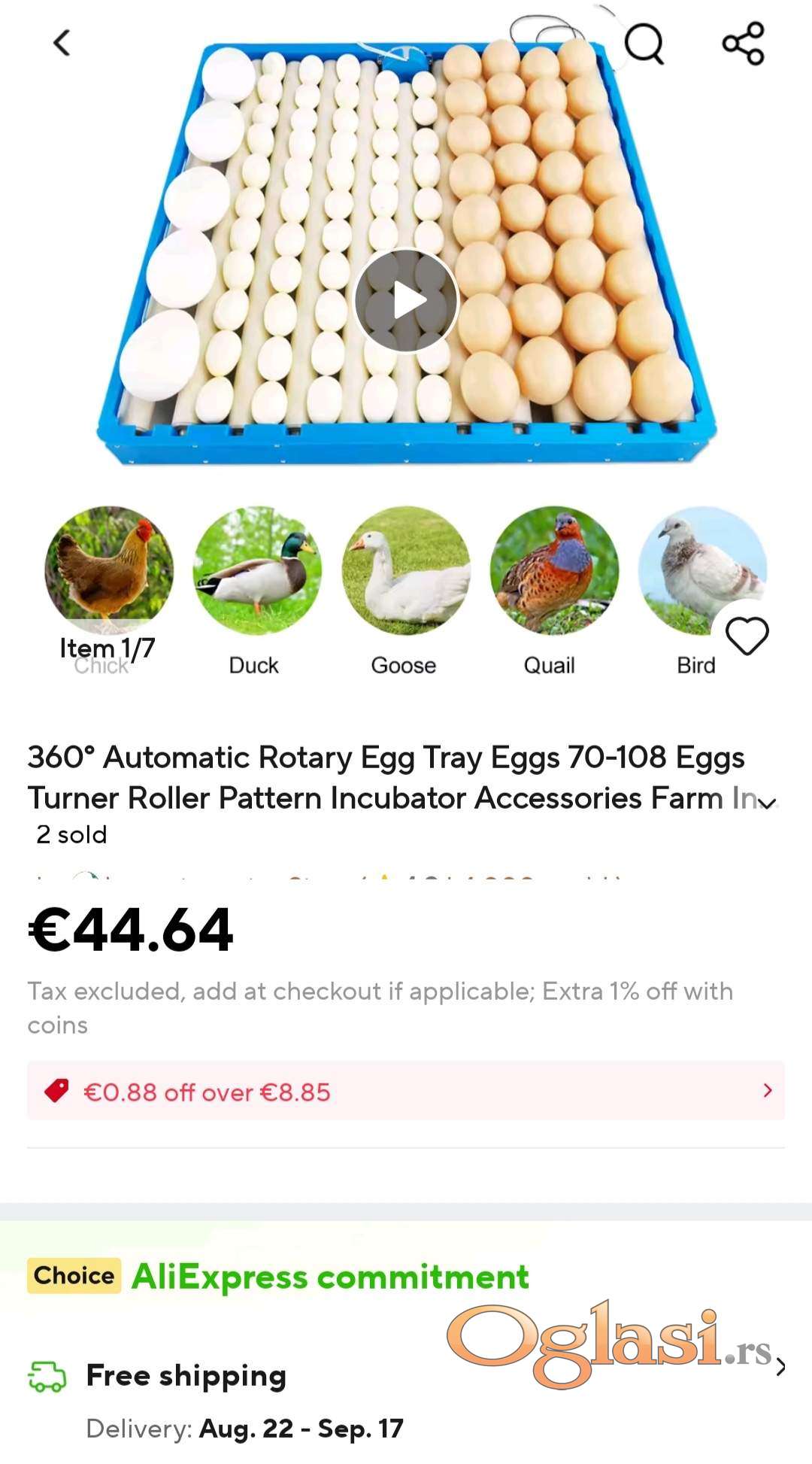Screen dimensions: 812x1464
Task: Go back using the top arrow
Action: click(x=62, y=43)
